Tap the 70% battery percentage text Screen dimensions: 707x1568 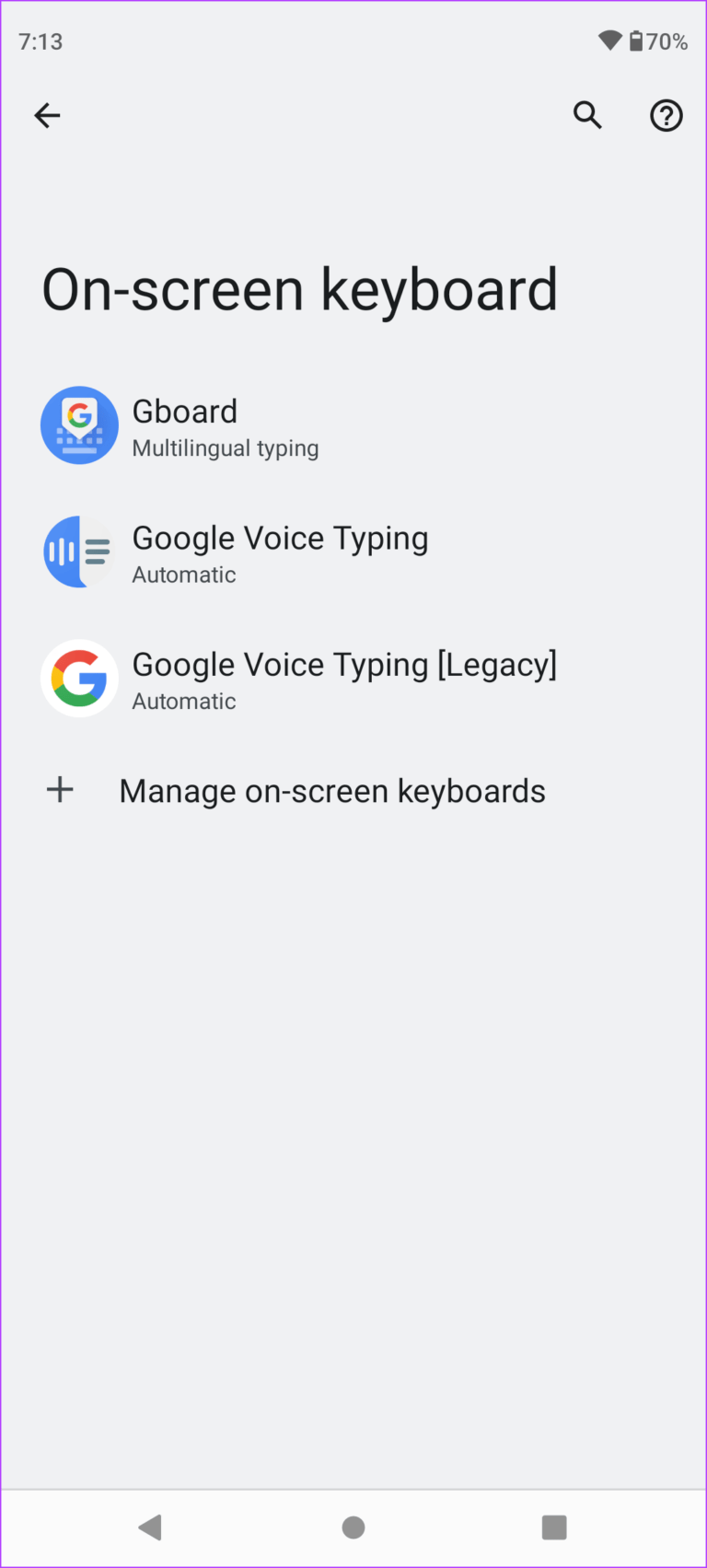670,41
